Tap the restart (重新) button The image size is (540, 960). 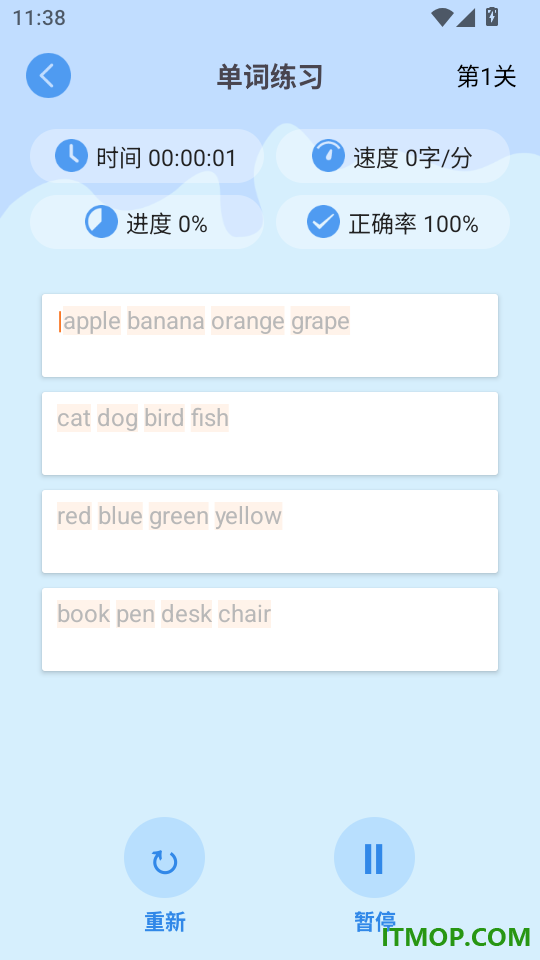(x=164, y=857)
